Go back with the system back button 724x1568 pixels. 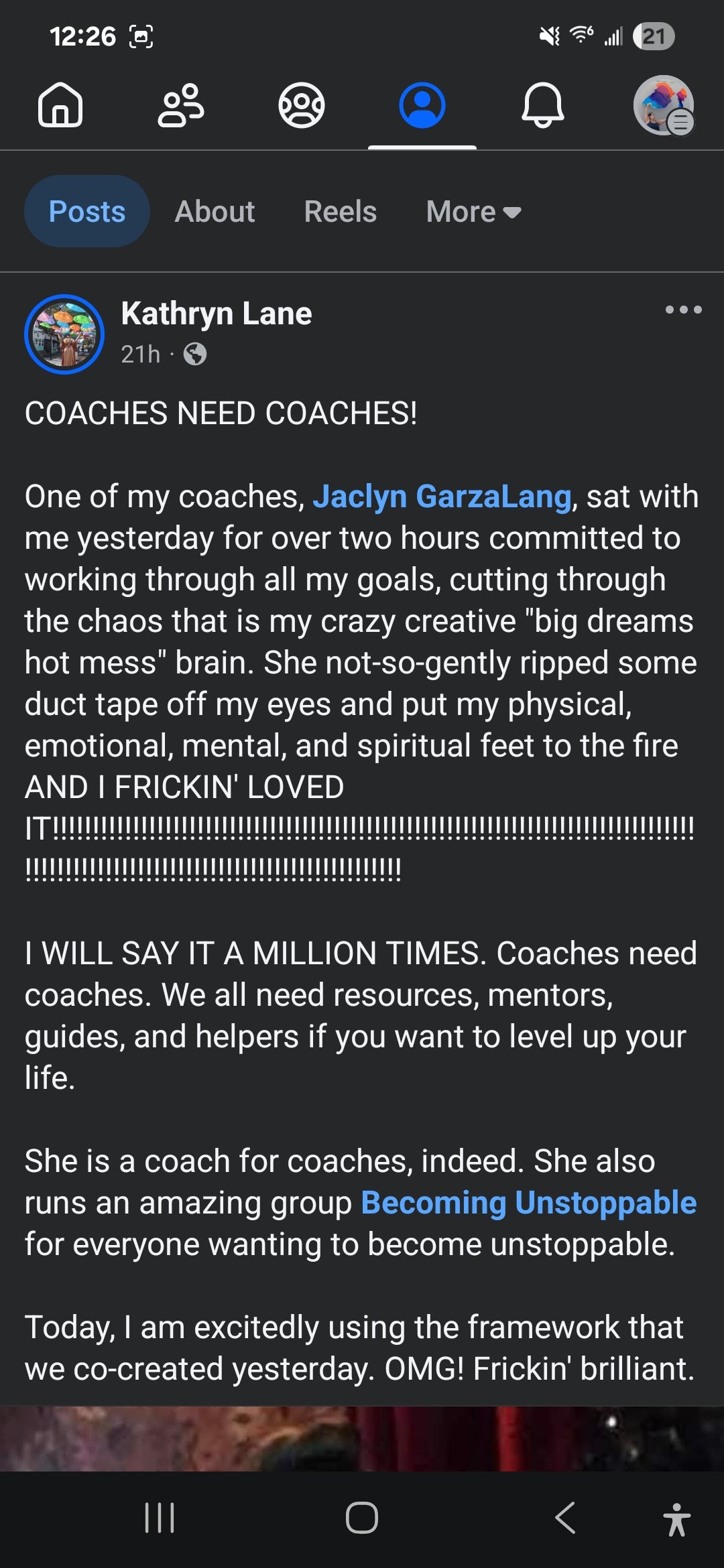tap(565, 1518)
